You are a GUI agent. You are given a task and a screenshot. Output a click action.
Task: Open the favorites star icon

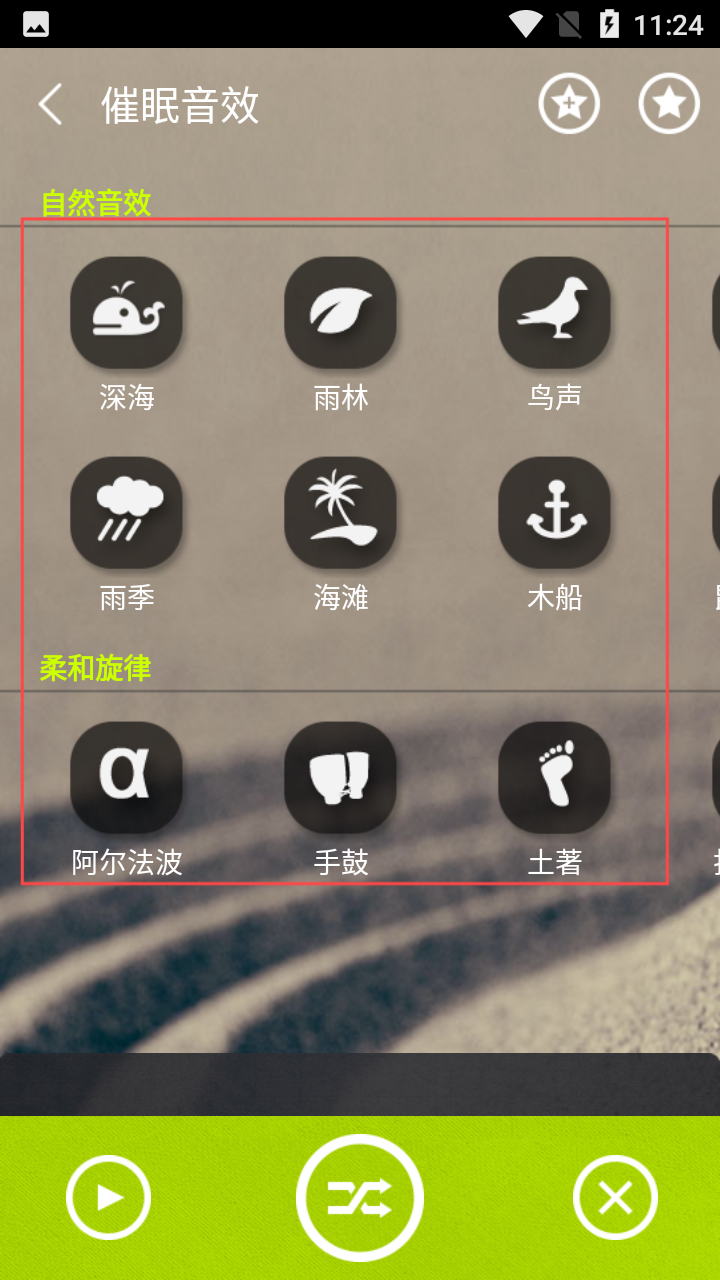tap(669, 103)
